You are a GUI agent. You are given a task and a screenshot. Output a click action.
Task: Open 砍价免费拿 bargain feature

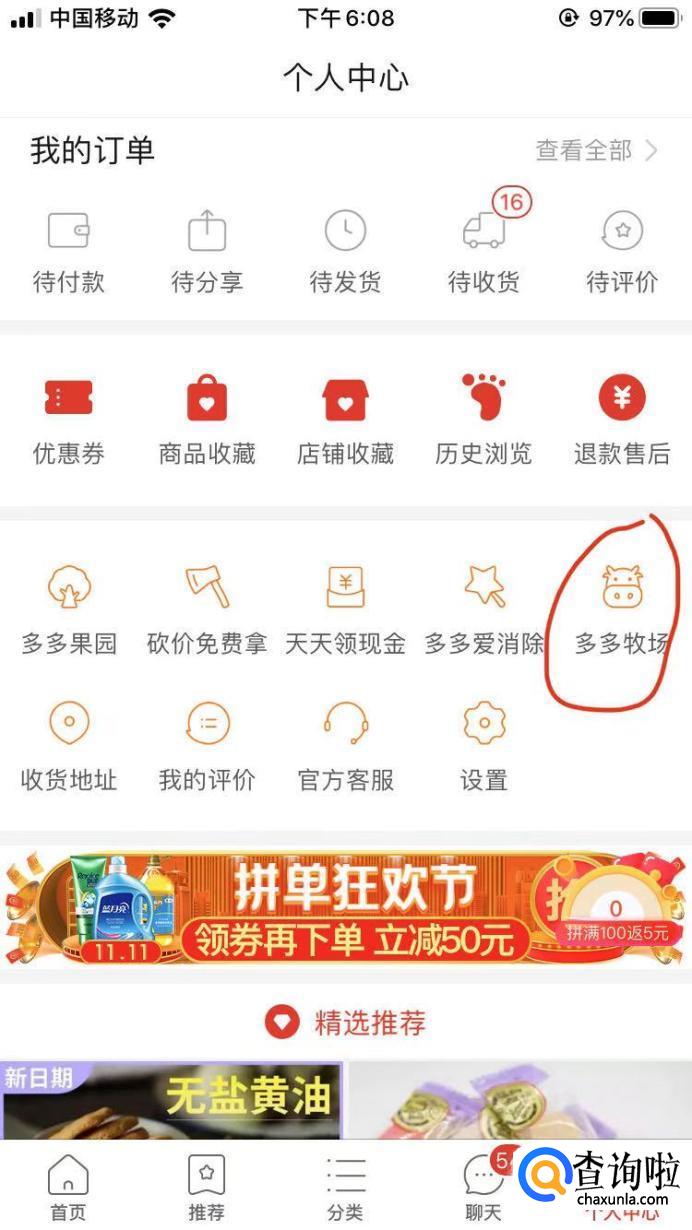207,611
